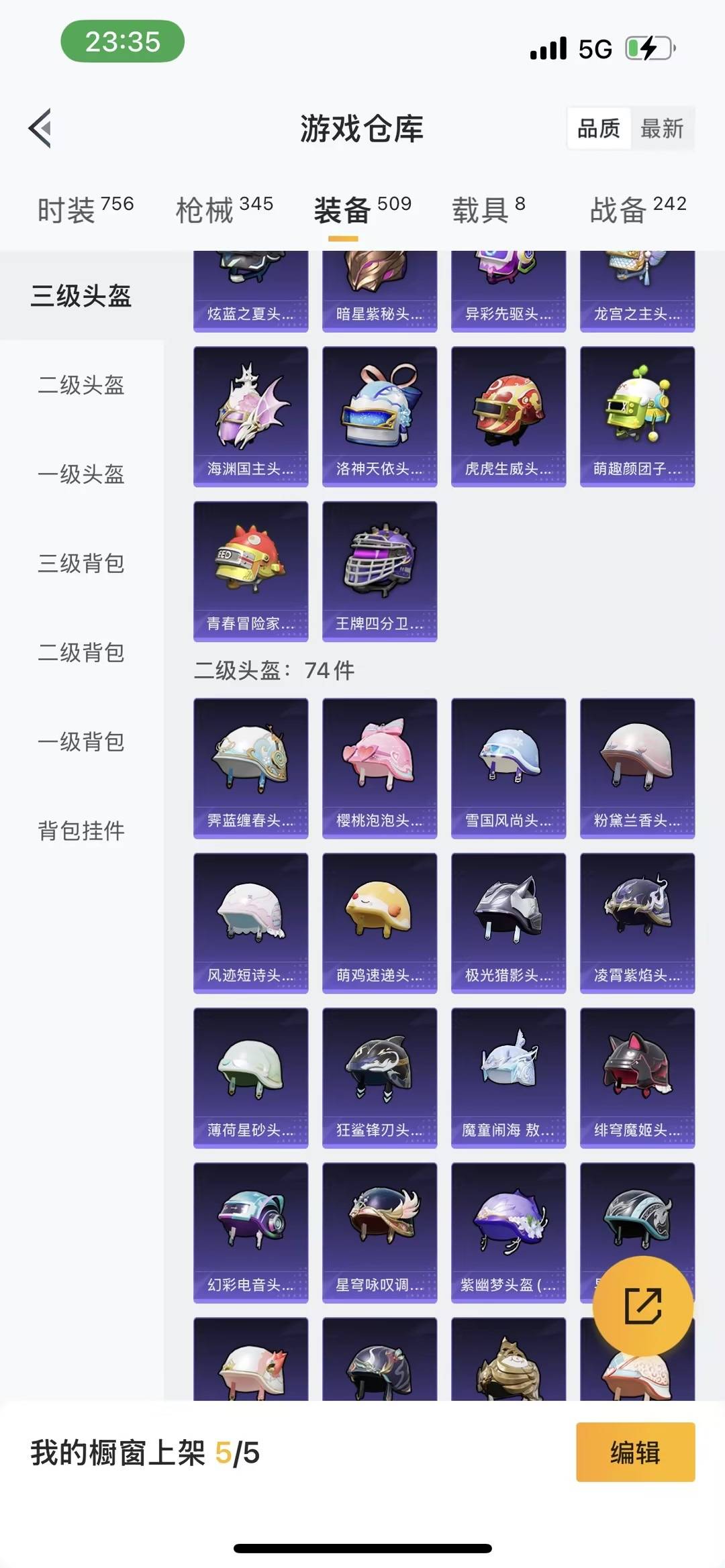
Task: Select 三级背包 in the sidebar
Action: click(x=81, y=564)
